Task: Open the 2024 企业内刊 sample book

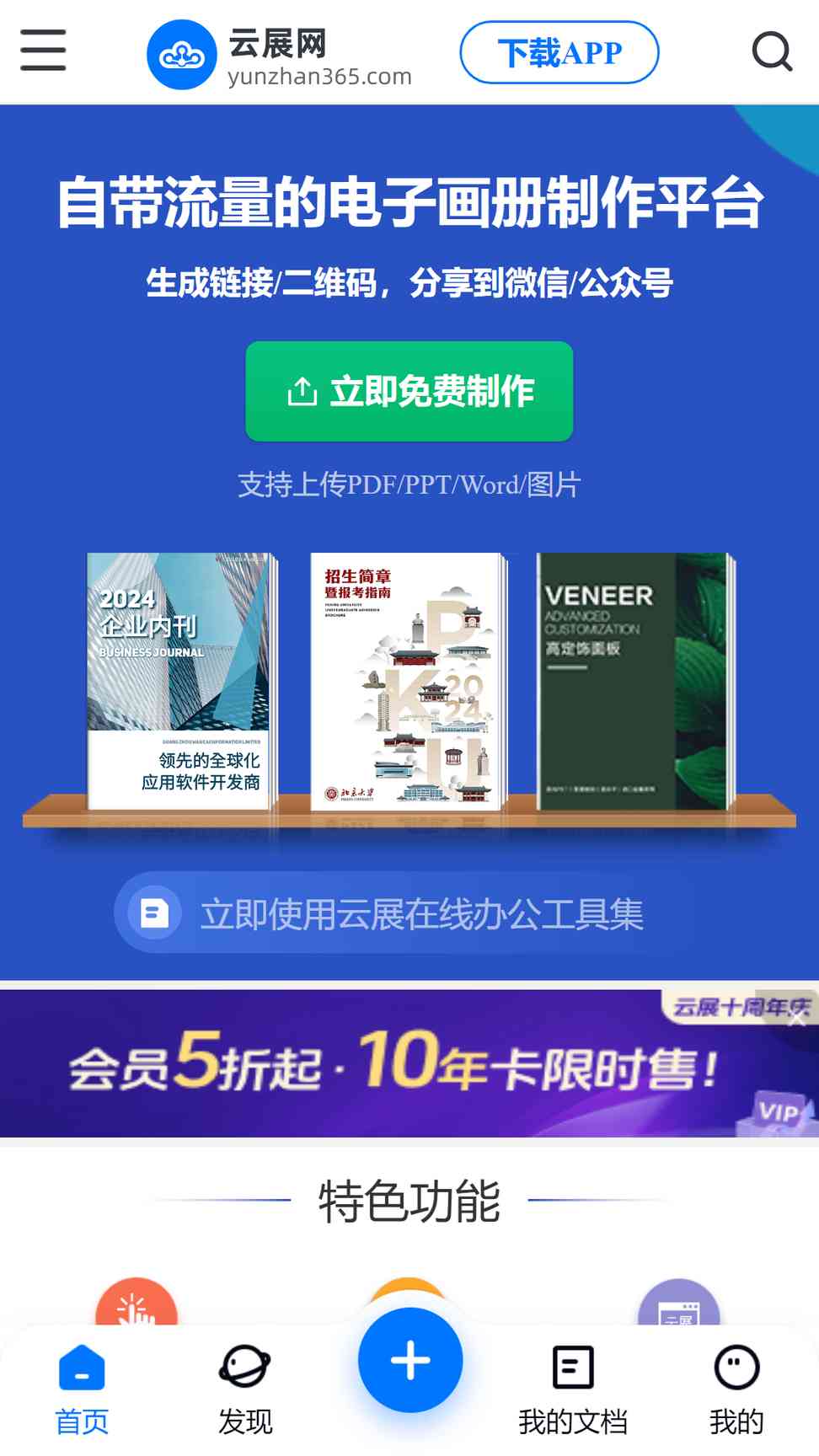Action: pos(182,681)
